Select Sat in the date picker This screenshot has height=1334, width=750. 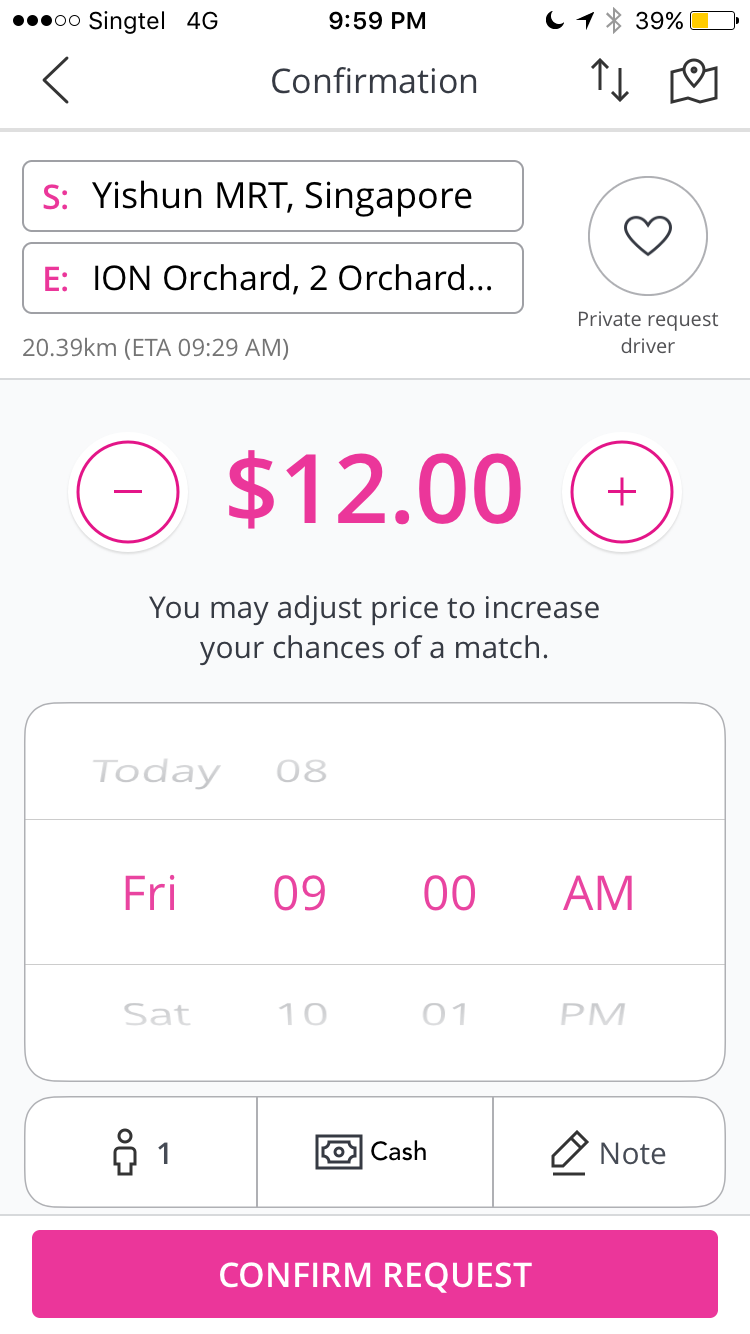[156, 1015]
